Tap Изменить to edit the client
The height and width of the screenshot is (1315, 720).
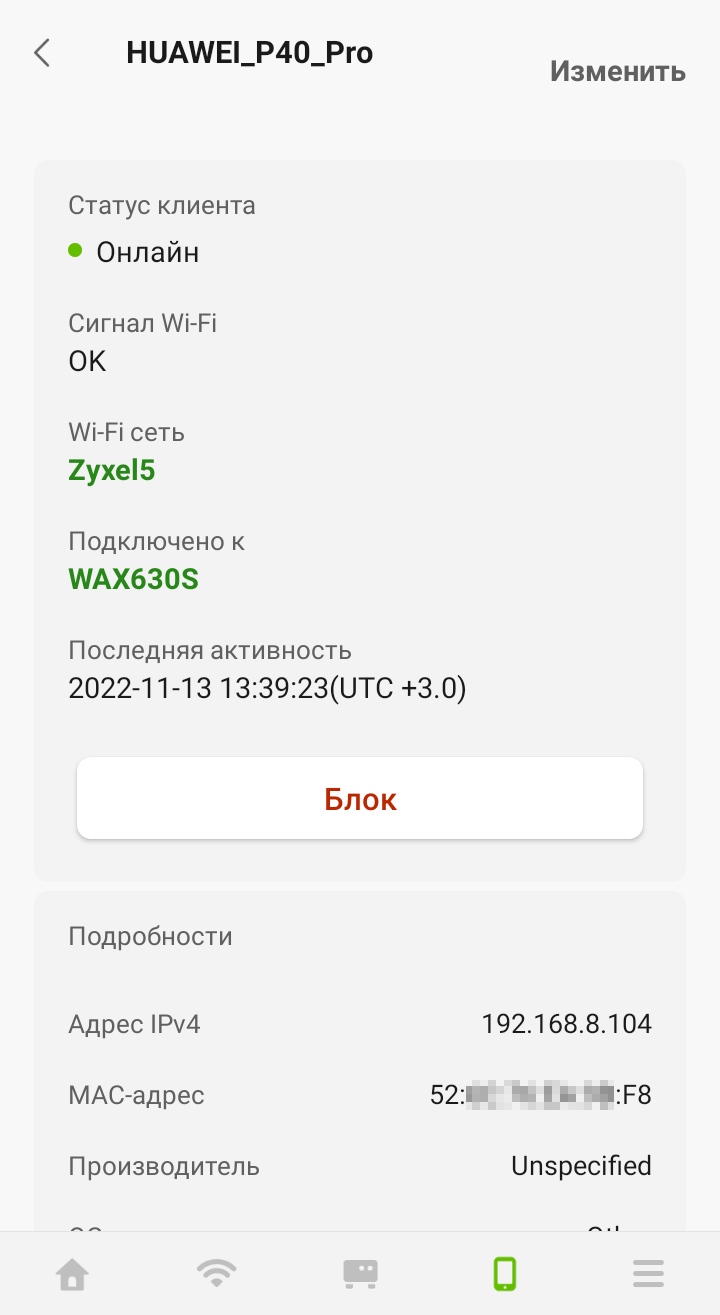point(617,71)
